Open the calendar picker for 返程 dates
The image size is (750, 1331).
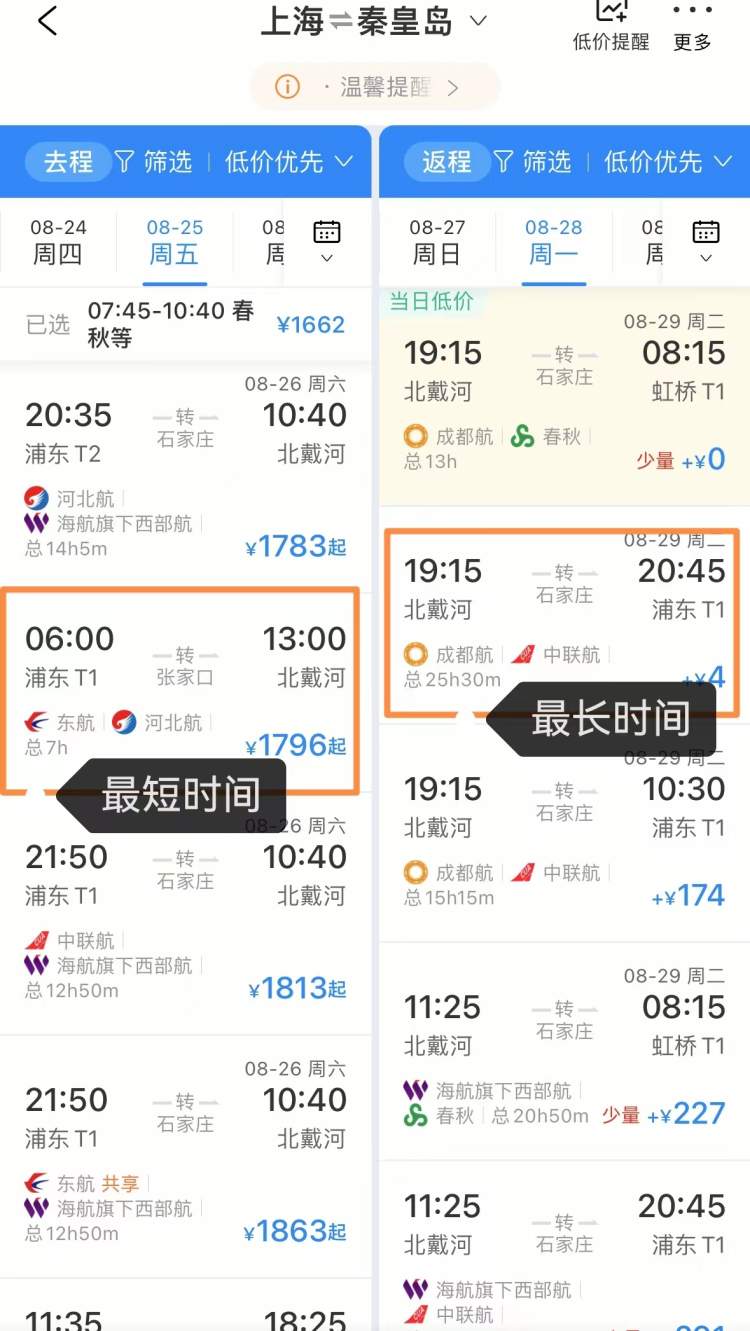click(706, 242)
